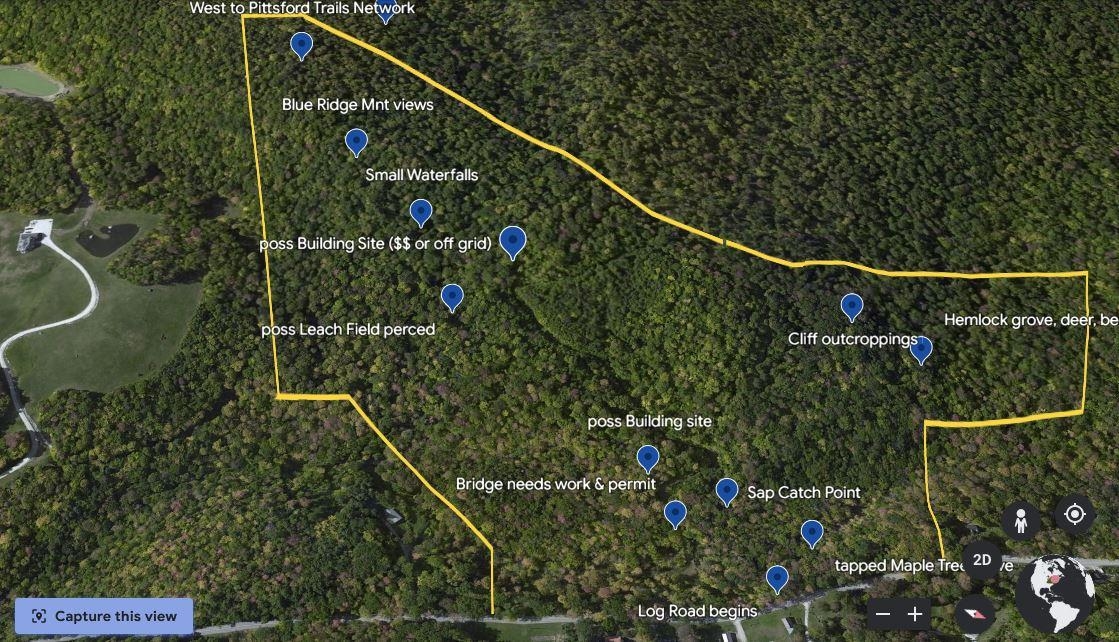Zoom in with the plus button
Screen dimensions: 1119x642
[x=915, y=614]
